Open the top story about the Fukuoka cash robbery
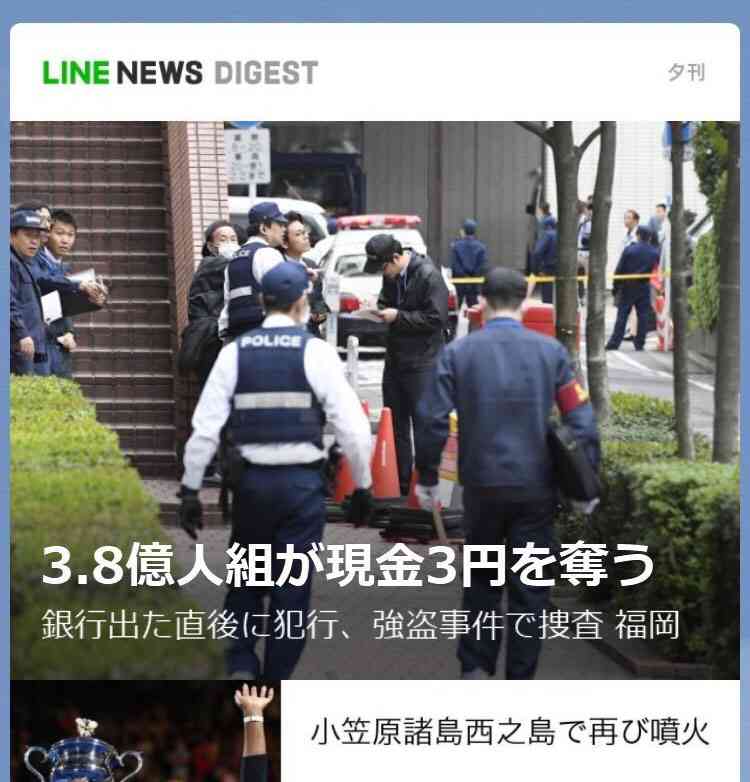The width and height of the screenshot is (750, 782). pyautogui.click(x=349, y=566)
